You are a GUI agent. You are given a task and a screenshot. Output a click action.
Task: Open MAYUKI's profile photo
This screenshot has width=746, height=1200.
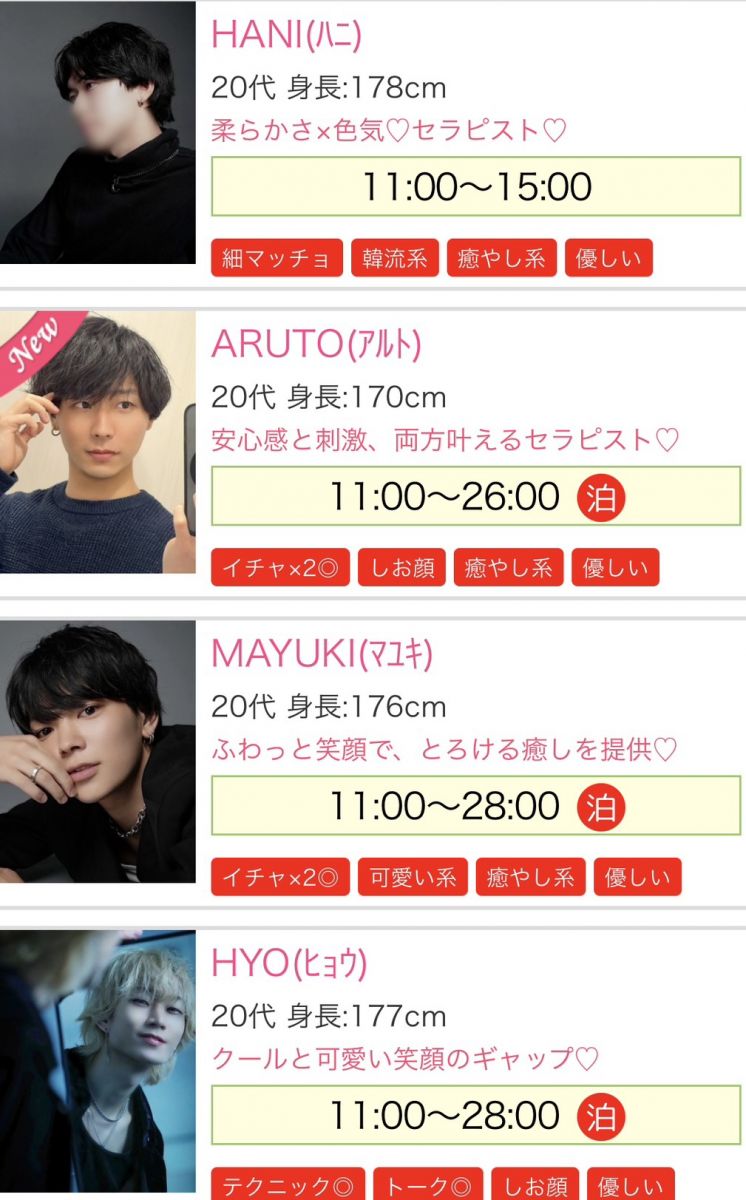[97, 751]
